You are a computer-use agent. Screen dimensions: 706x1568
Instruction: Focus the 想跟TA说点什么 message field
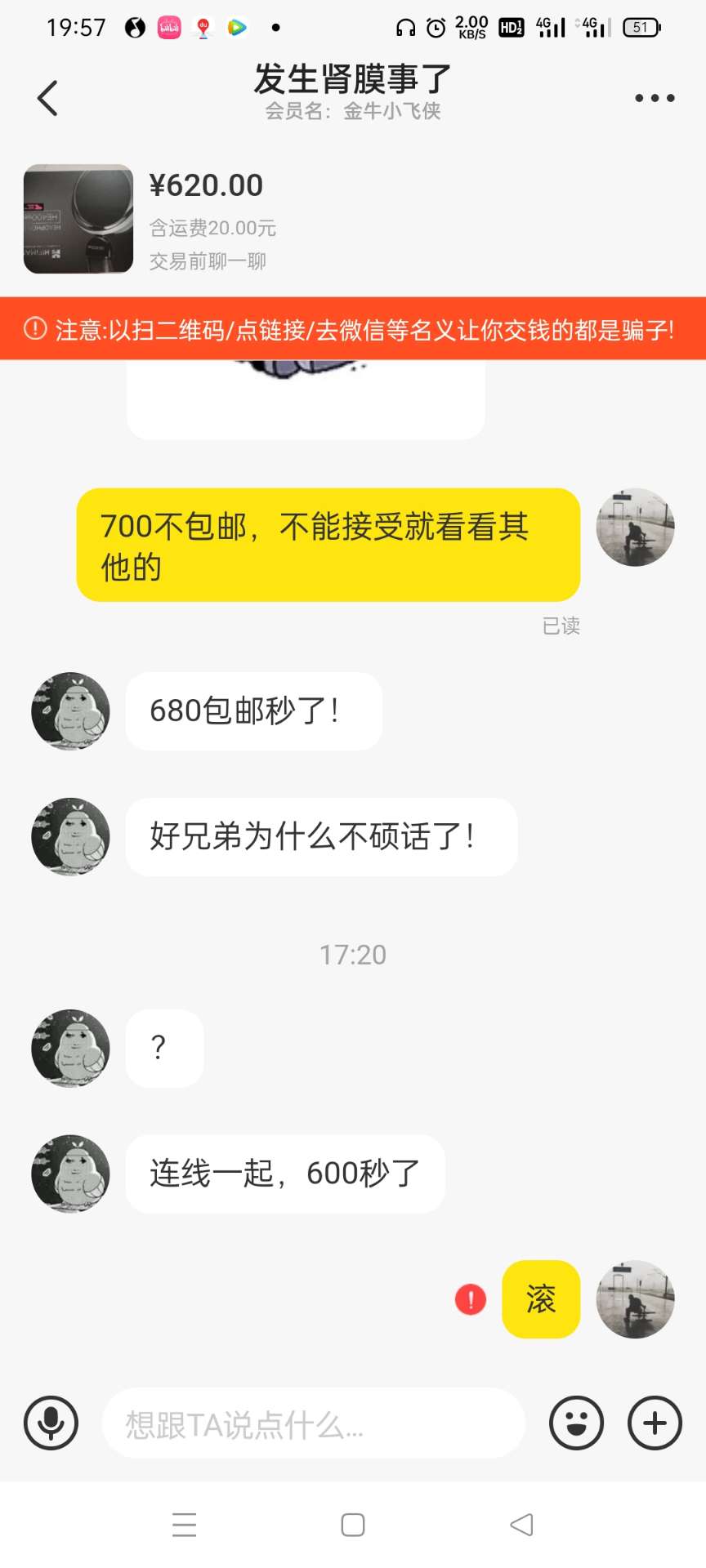click(313, 1423)
